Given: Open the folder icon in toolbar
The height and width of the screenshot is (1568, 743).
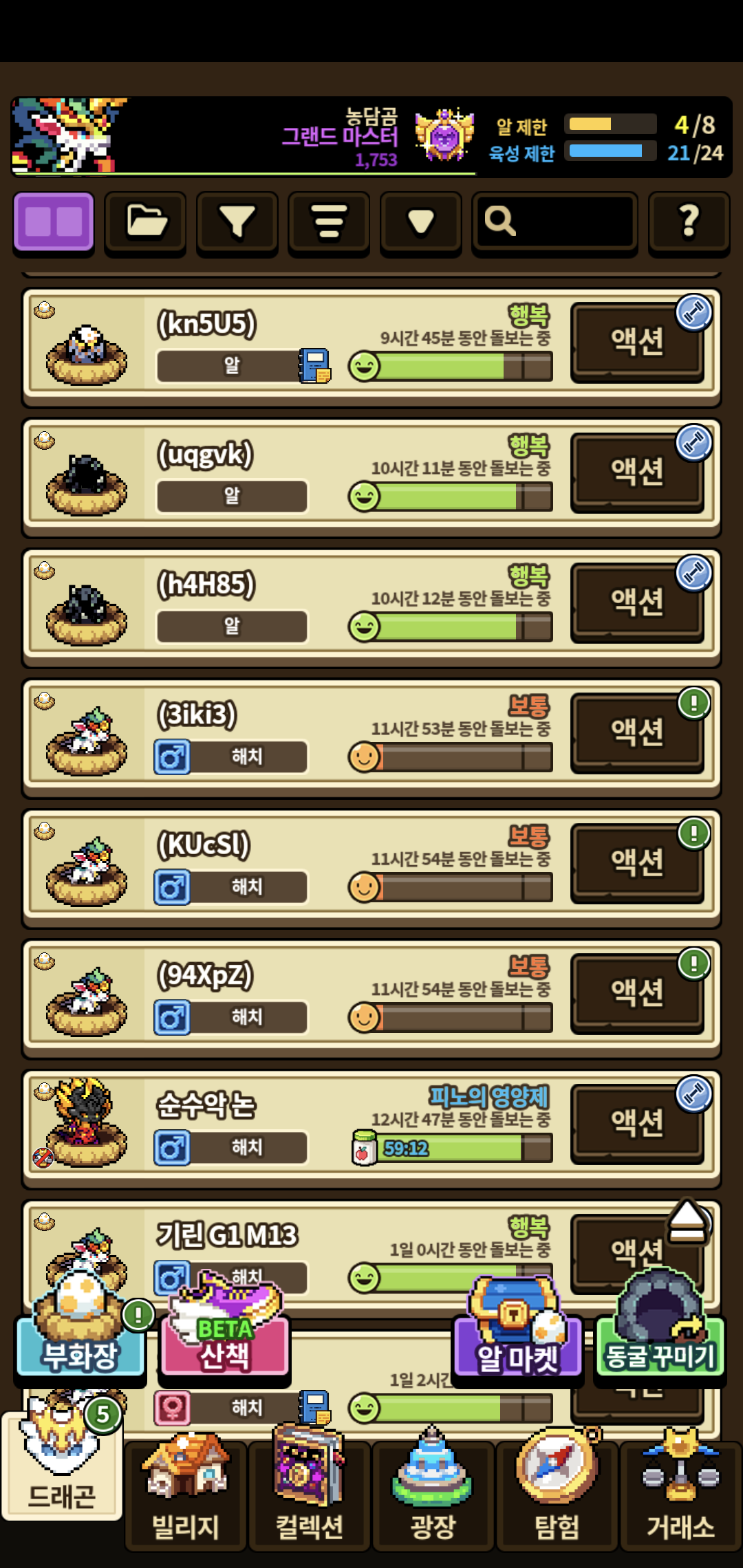Looking at the screenshot, I should point(145,222).
